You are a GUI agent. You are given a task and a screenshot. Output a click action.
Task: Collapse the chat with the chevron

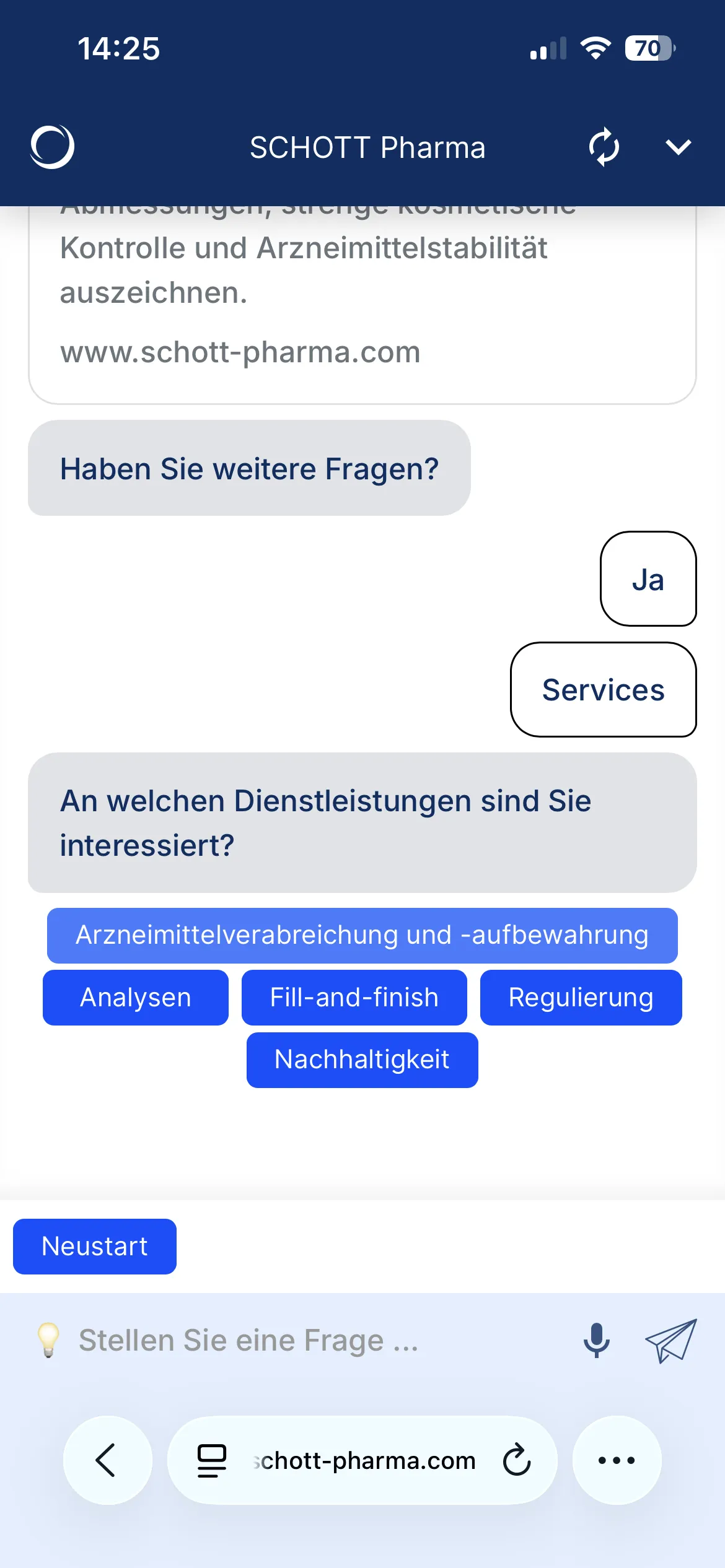[x=679, y=147]
